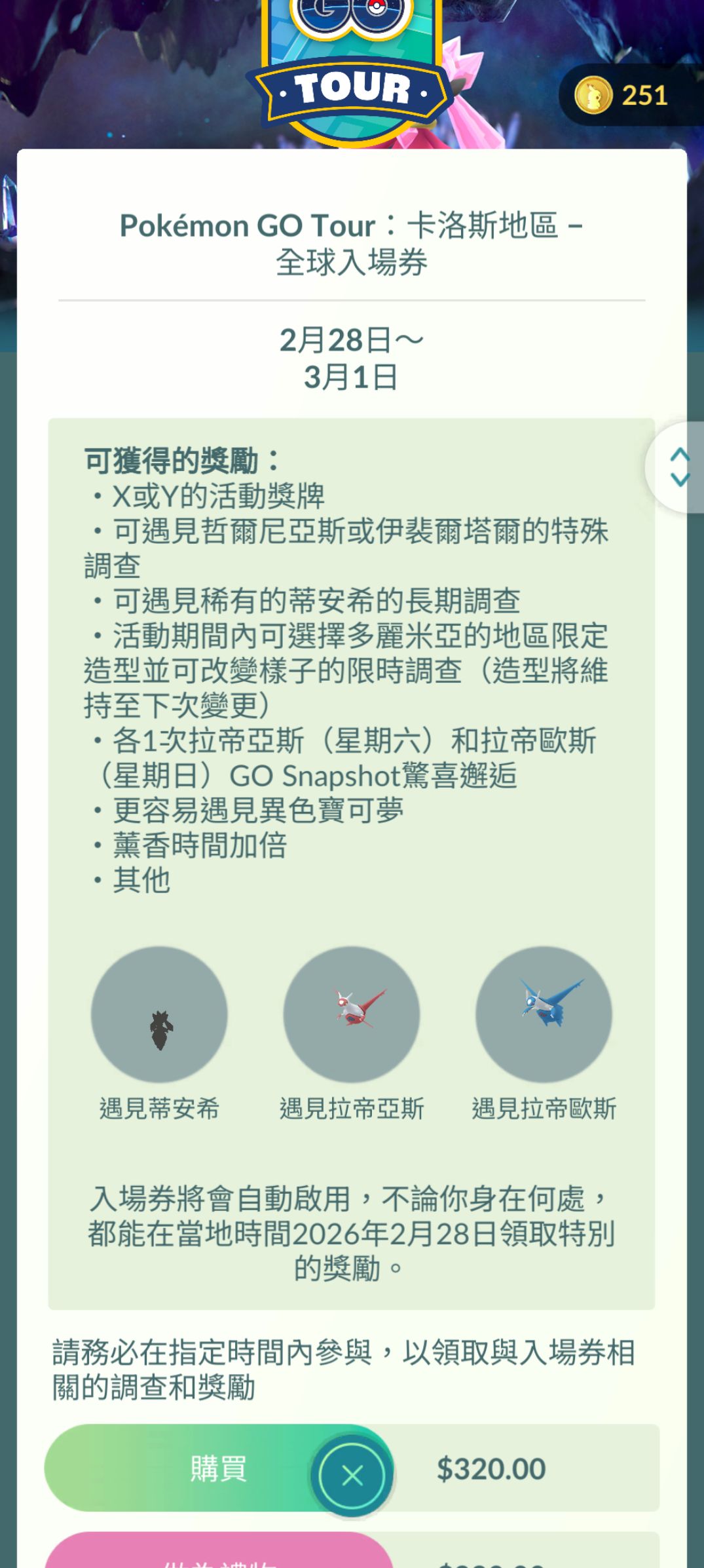Close the ticket details with the X
Screen dimensions: 704x1568
(352, 1476)
